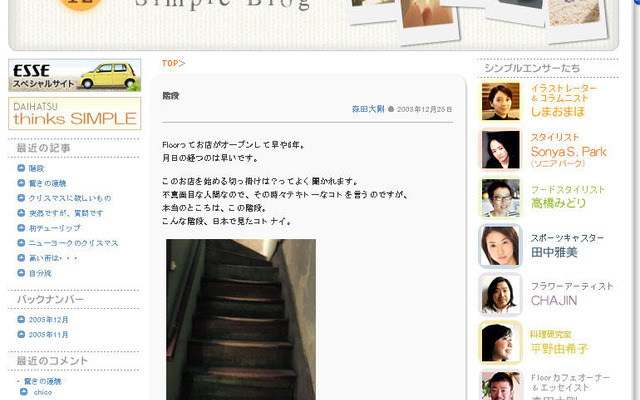Open the chico comment link
Screen dimensions: 640x400
point(43,393)
